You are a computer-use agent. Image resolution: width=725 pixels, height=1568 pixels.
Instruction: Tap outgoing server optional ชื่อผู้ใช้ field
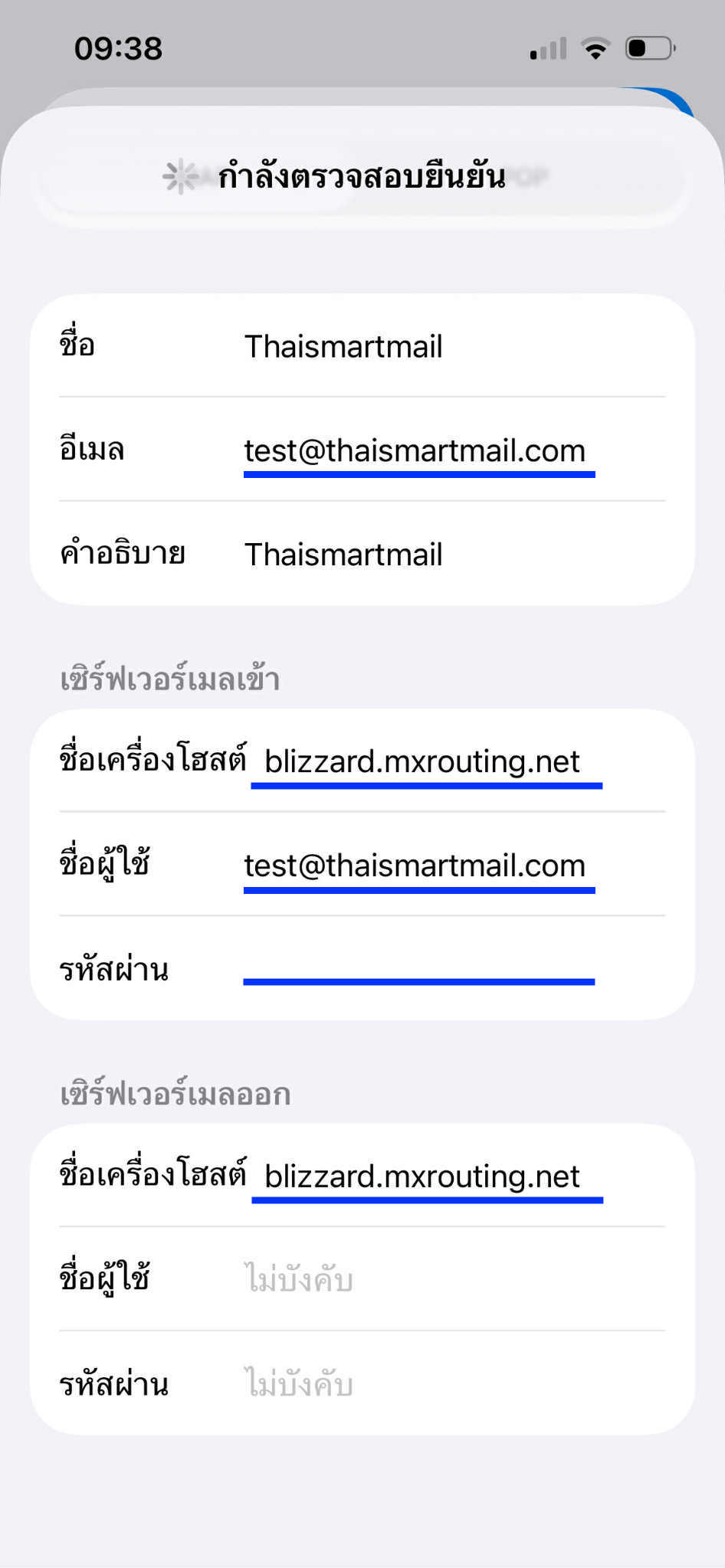coord(452,1279)
